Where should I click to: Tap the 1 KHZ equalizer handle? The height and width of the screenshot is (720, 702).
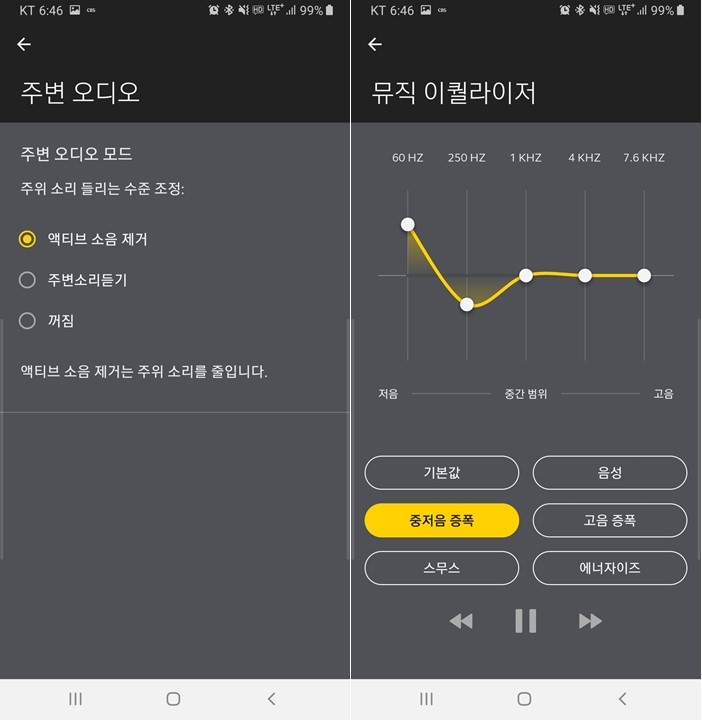(x=526, y=275)
